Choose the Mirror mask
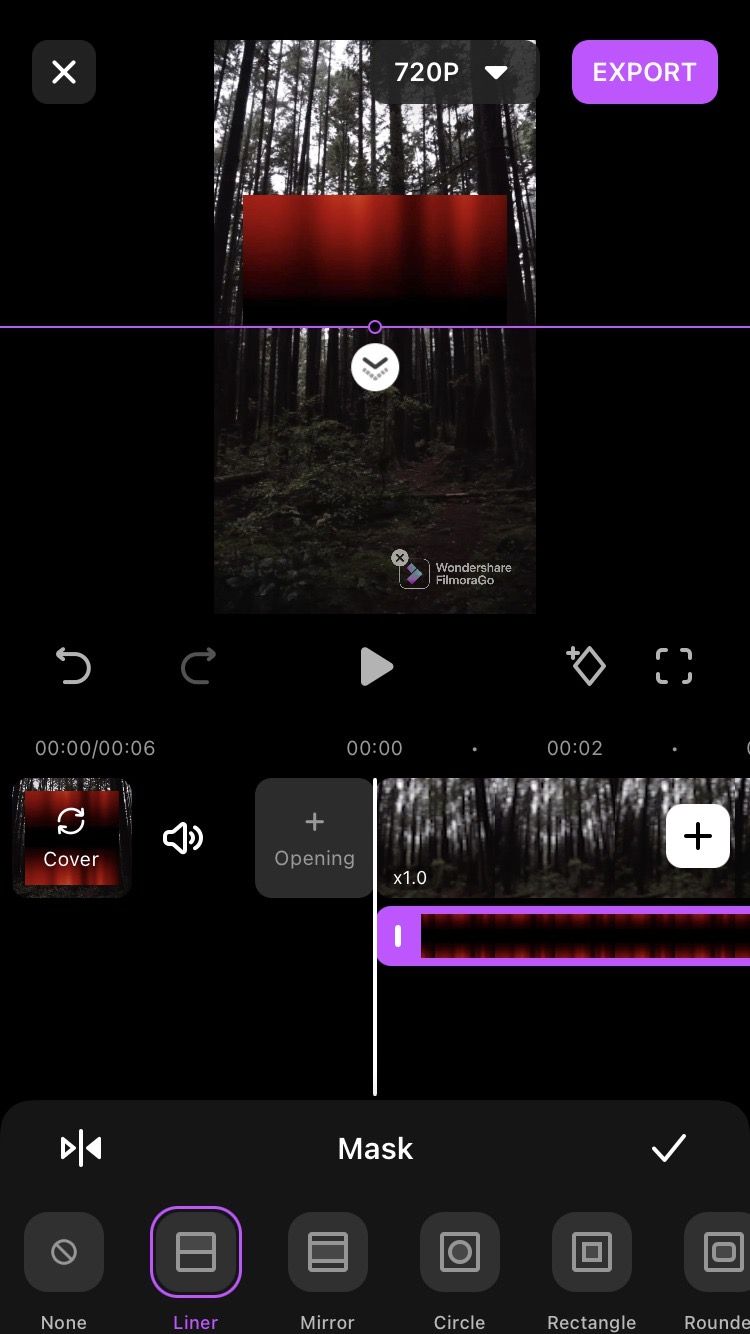 pos(328,1252)
